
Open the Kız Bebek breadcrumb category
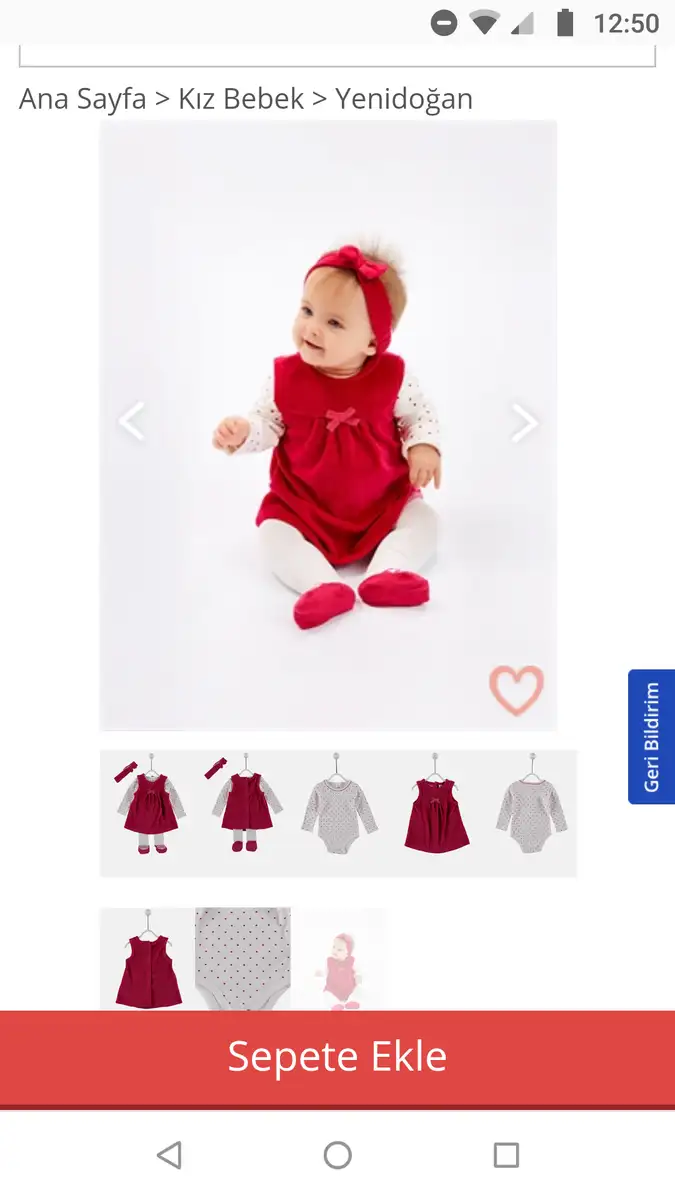coord(241,99)
